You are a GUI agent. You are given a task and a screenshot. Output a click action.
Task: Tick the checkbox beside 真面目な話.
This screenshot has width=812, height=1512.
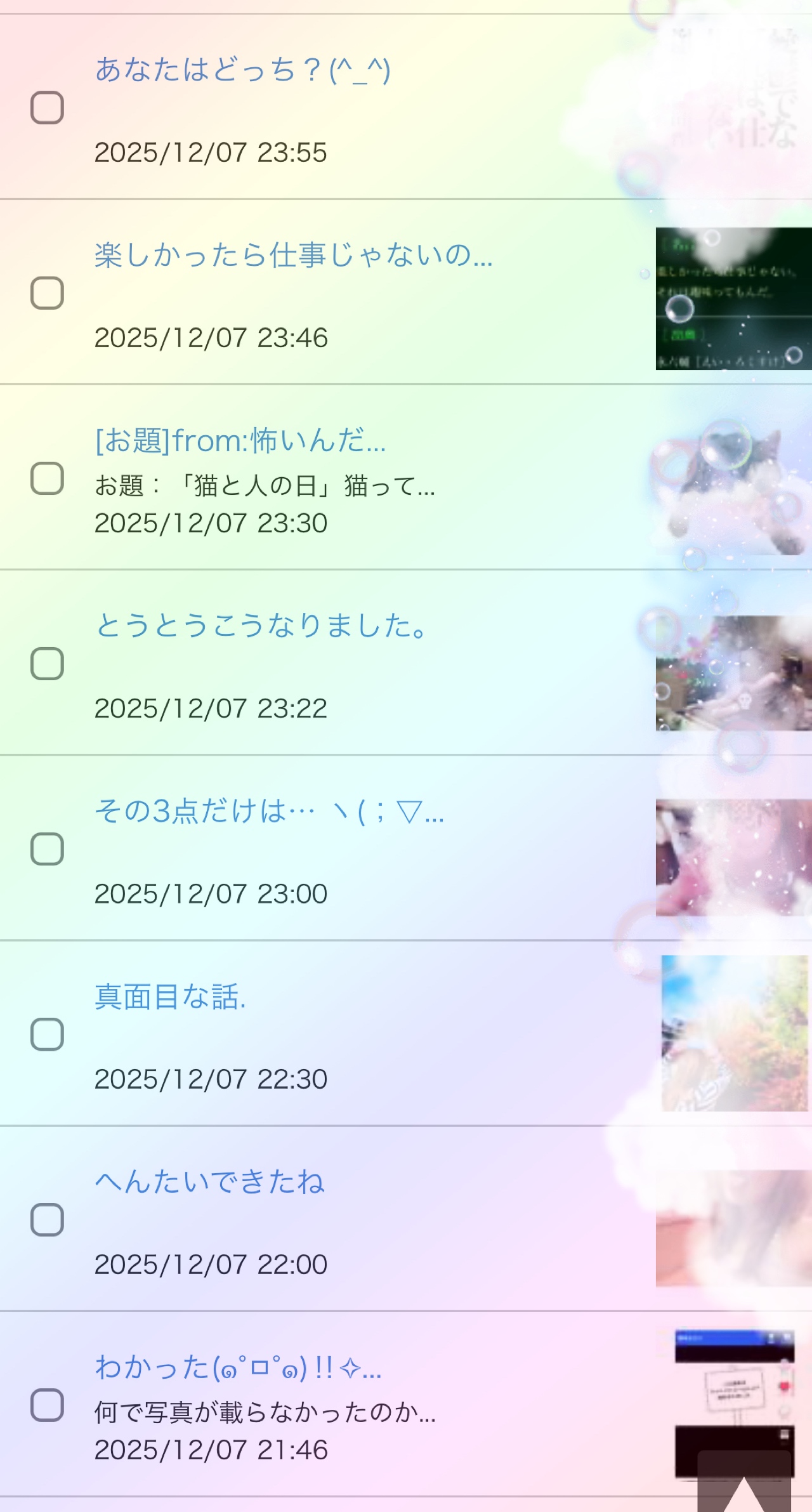click(48, 1034)
